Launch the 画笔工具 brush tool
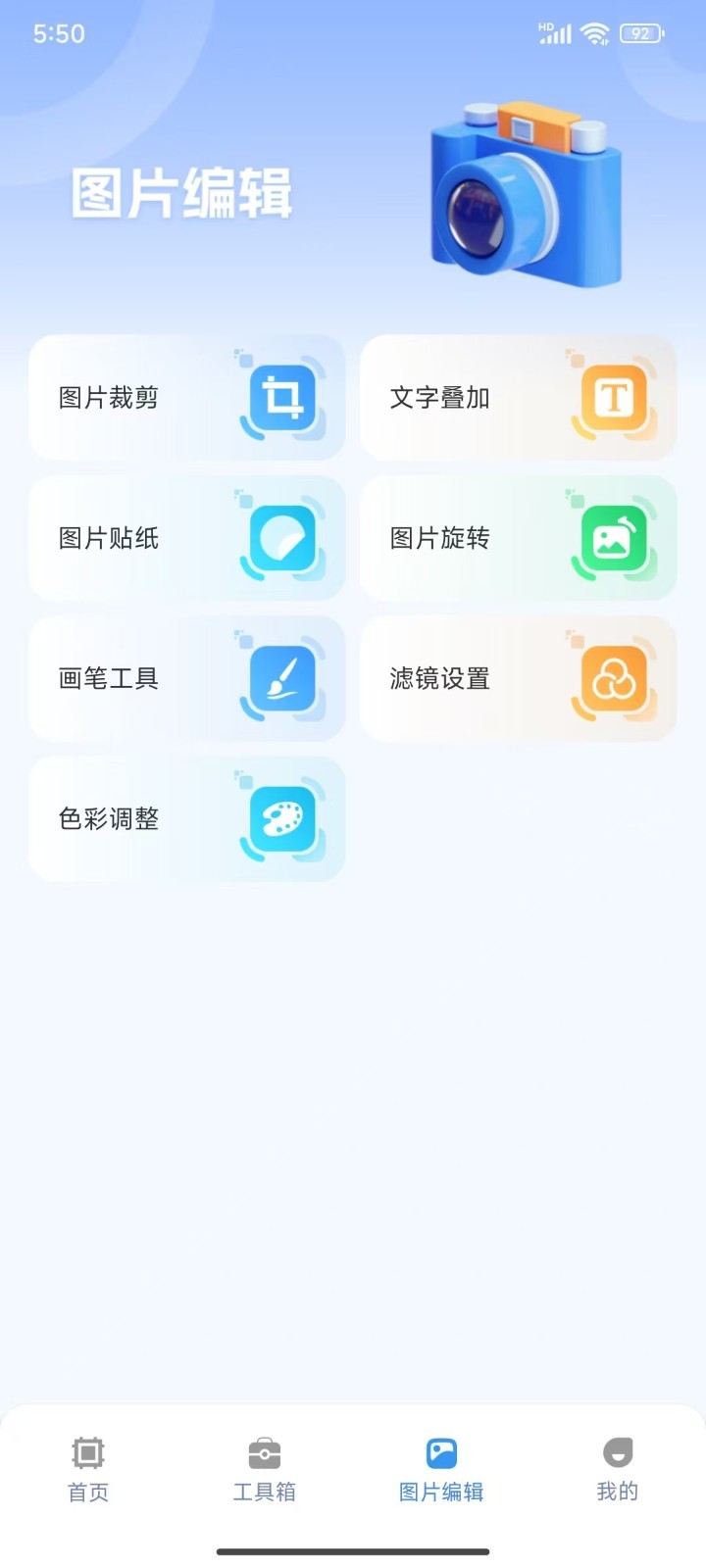Screen dimensions: 706x1568 [186, 678]
